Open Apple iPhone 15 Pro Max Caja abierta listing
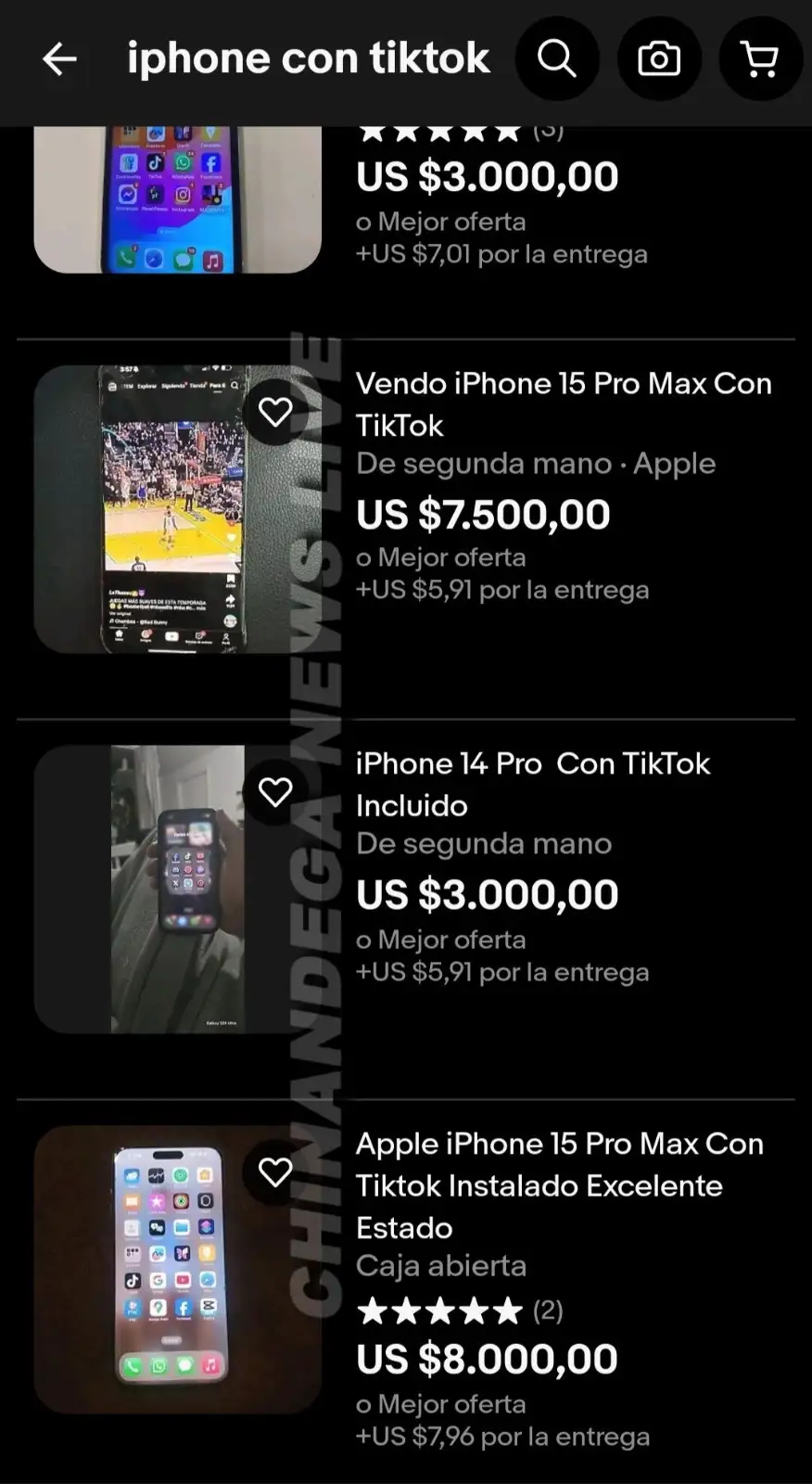The width and height of the screenshot is (812, 1484). click(x=559, y=1185)
